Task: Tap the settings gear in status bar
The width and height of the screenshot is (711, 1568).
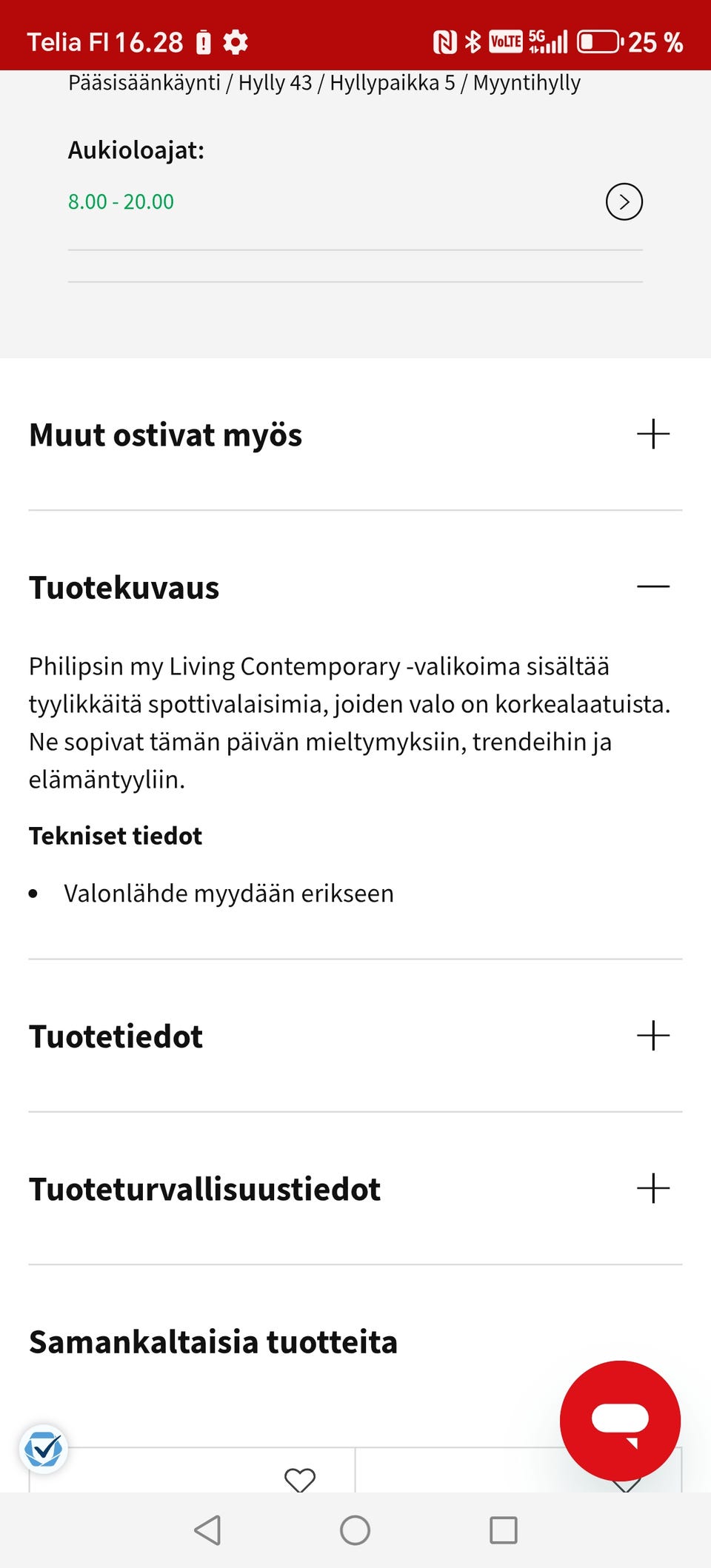Action: point(236,41)
